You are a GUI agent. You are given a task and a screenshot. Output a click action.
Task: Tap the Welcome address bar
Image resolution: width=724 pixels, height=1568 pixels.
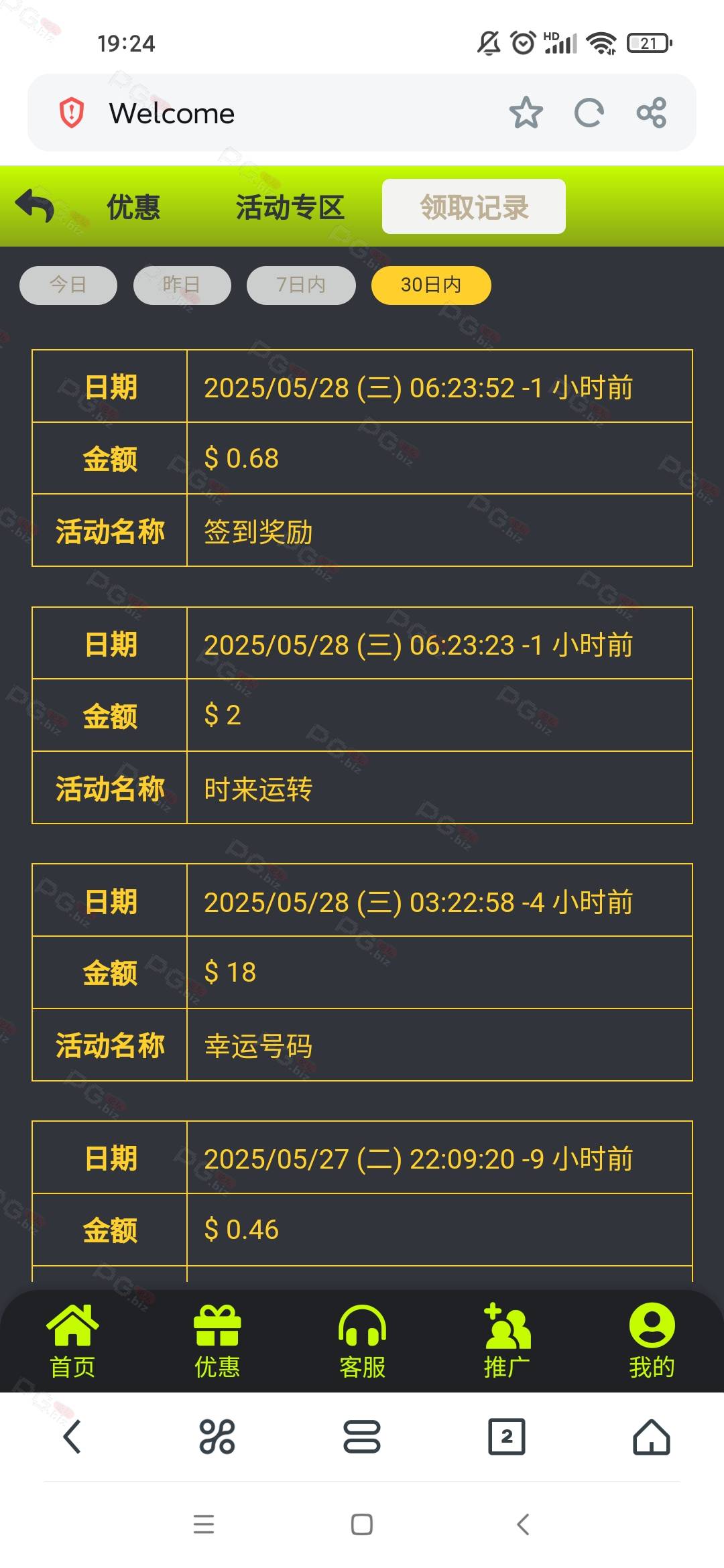pos(268,113)
